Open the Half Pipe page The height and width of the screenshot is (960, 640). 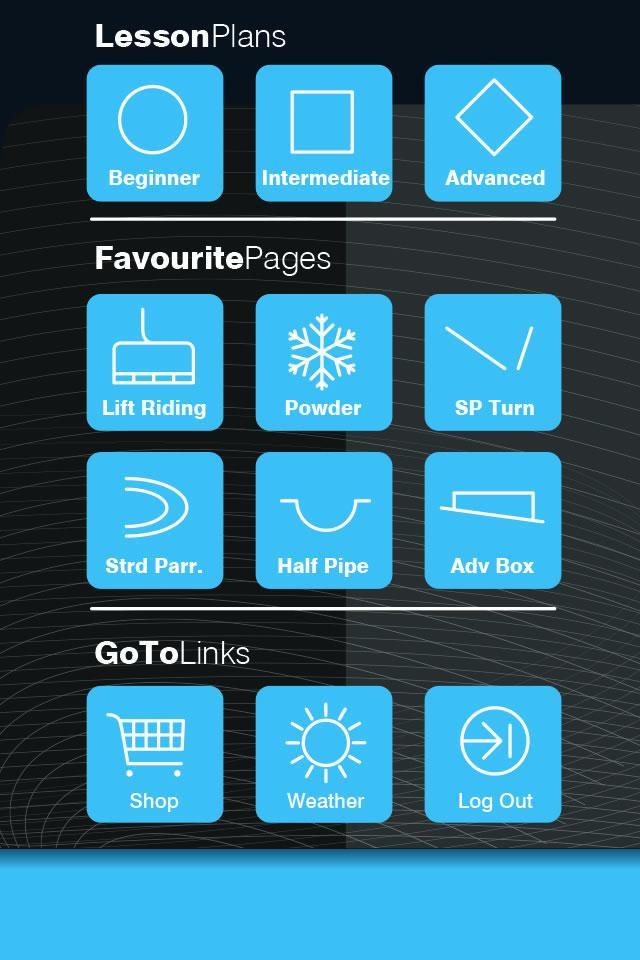click(324, 520)
